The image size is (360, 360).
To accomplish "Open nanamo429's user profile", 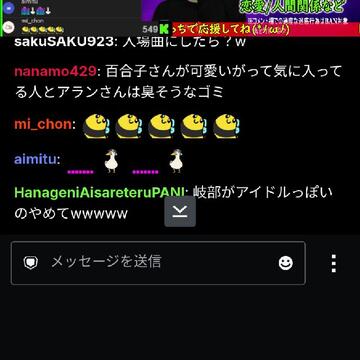I will pyautogui.click(x=56, y=72).
